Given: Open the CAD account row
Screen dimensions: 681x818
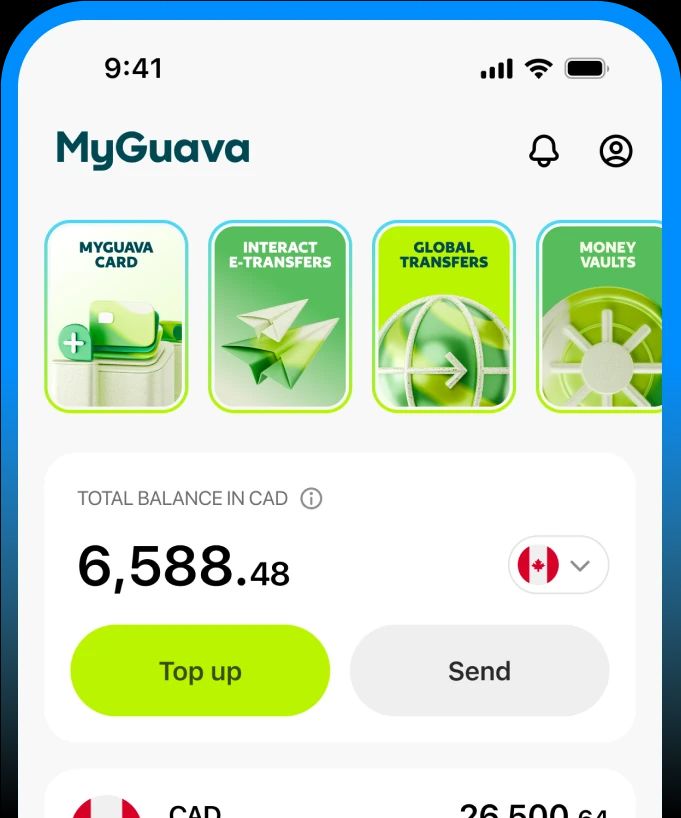Looking at the screenshot, I should [x=340, y=805].
